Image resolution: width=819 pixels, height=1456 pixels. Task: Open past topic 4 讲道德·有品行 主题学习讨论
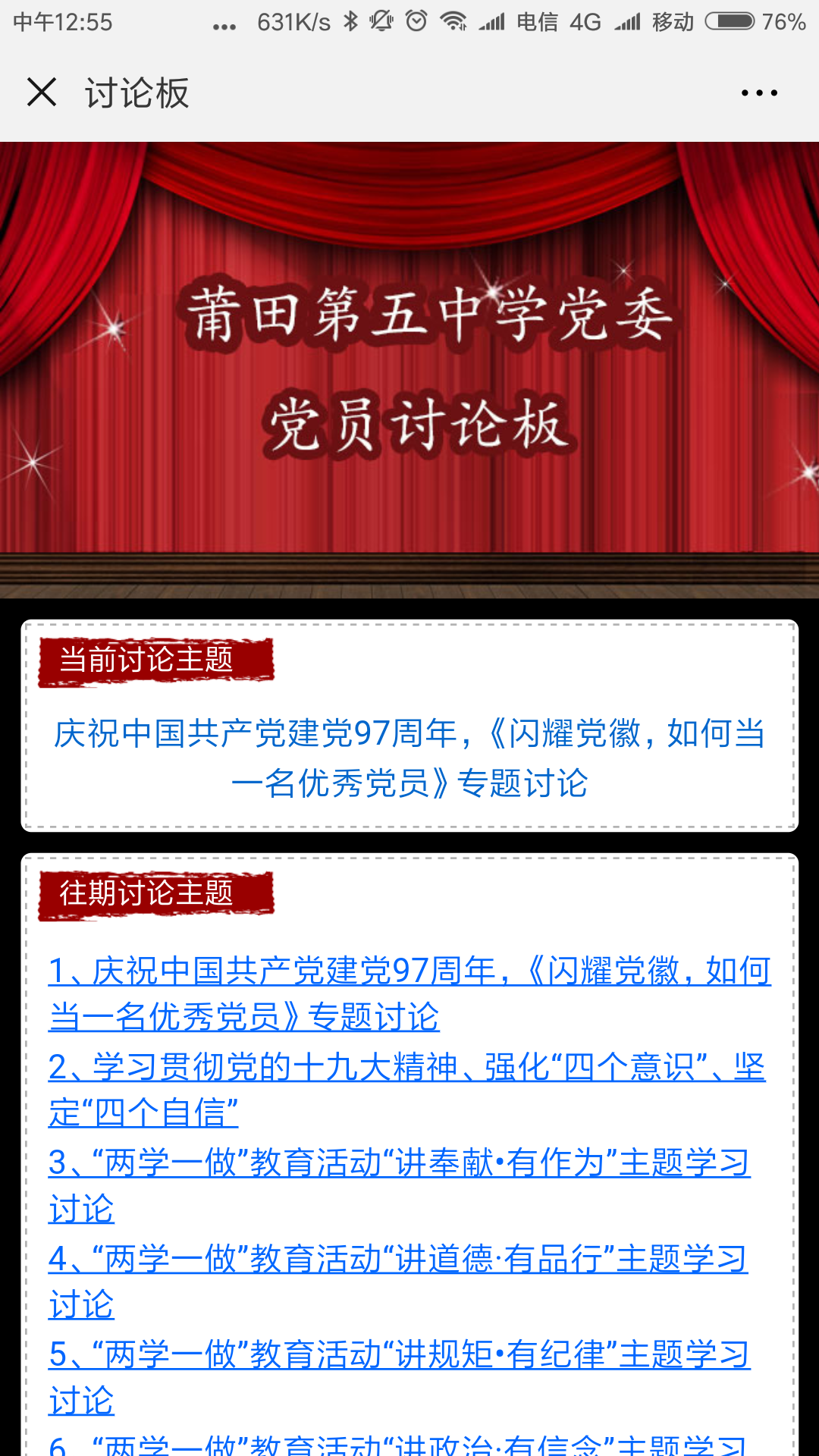click(398, 1260)
